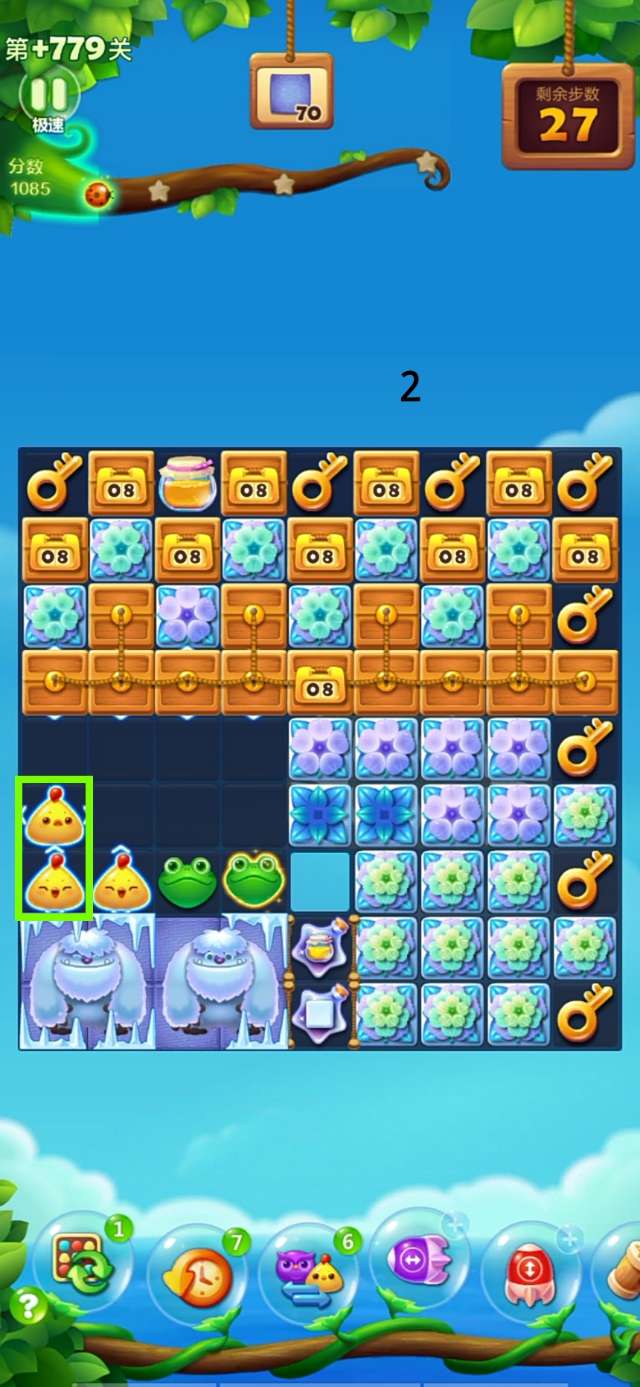Tap the top highlighted yellow chick

(54, 815)
